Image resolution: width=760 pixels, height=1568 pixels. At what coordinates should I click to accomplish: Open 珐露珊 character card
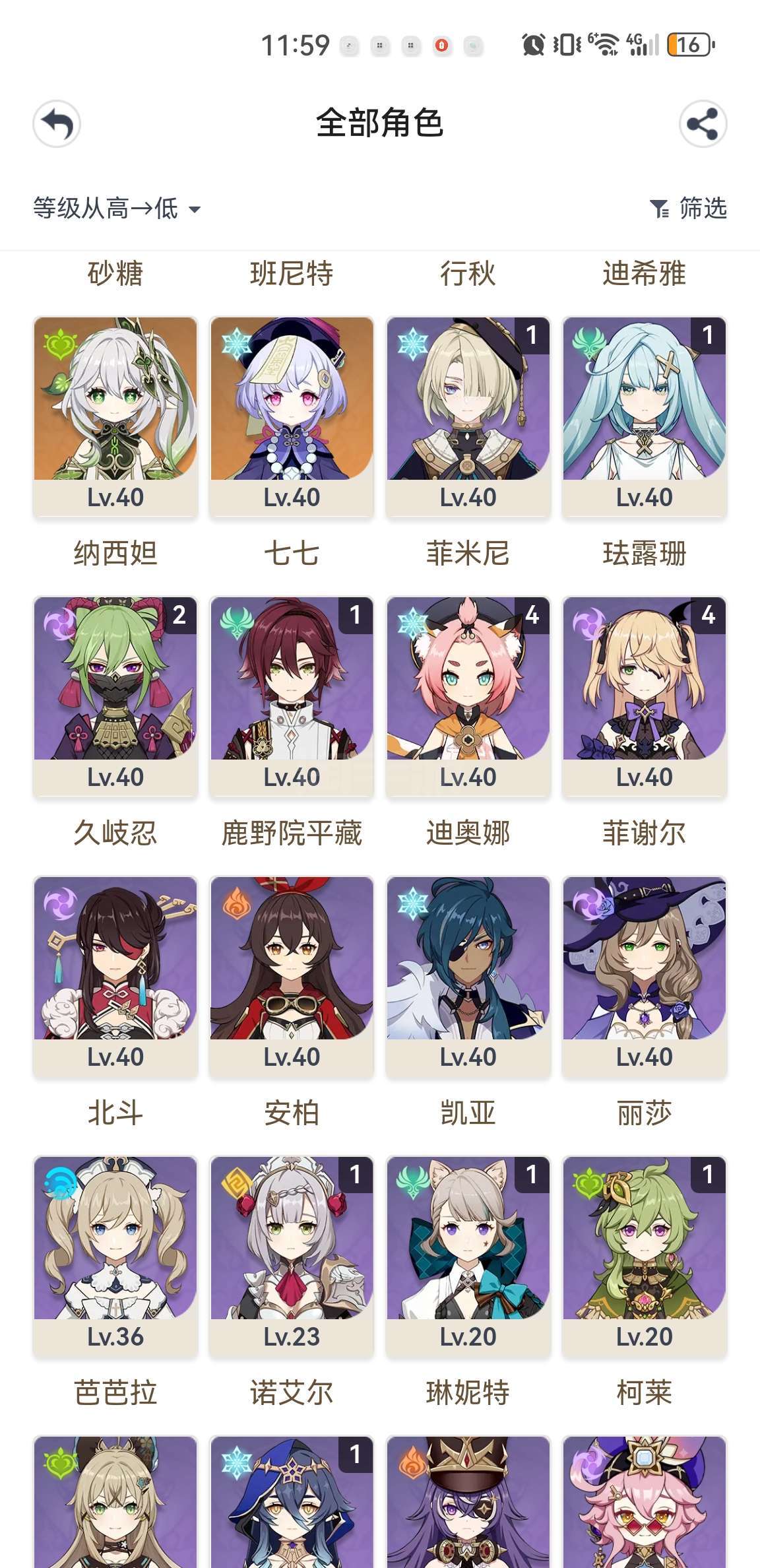[x=645, y=417]
